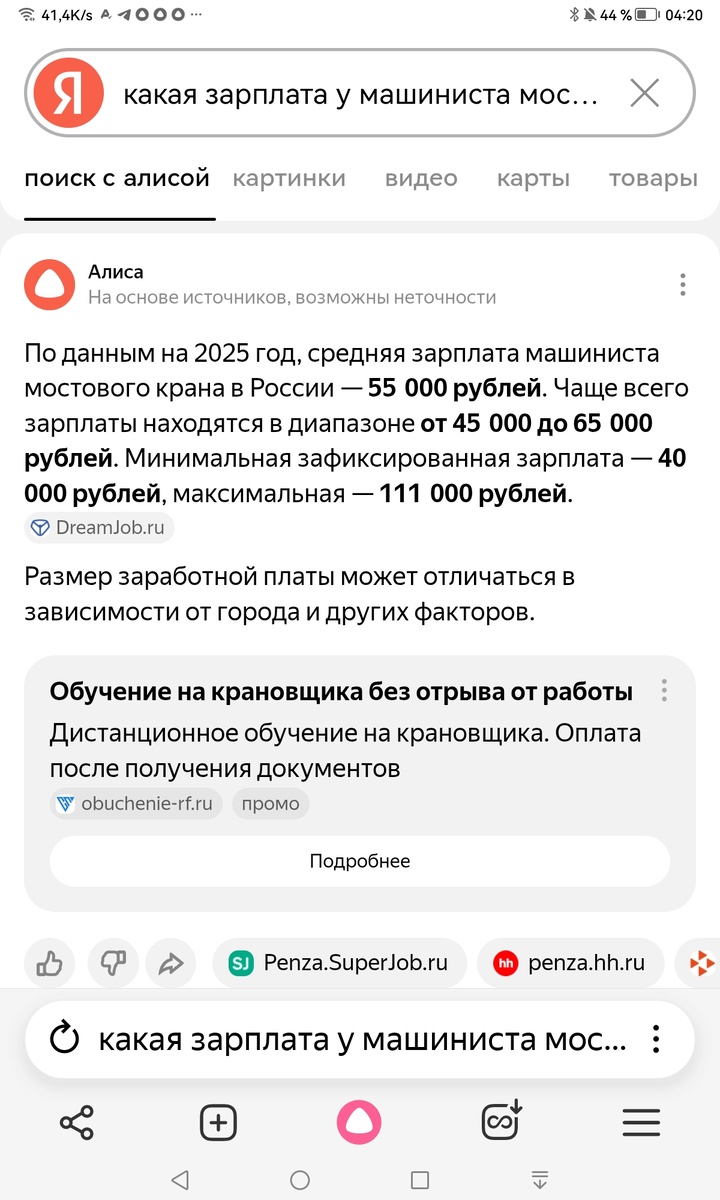Open the browser hamburger menu
720x1200 pixels.
[x=641, y=1122]
